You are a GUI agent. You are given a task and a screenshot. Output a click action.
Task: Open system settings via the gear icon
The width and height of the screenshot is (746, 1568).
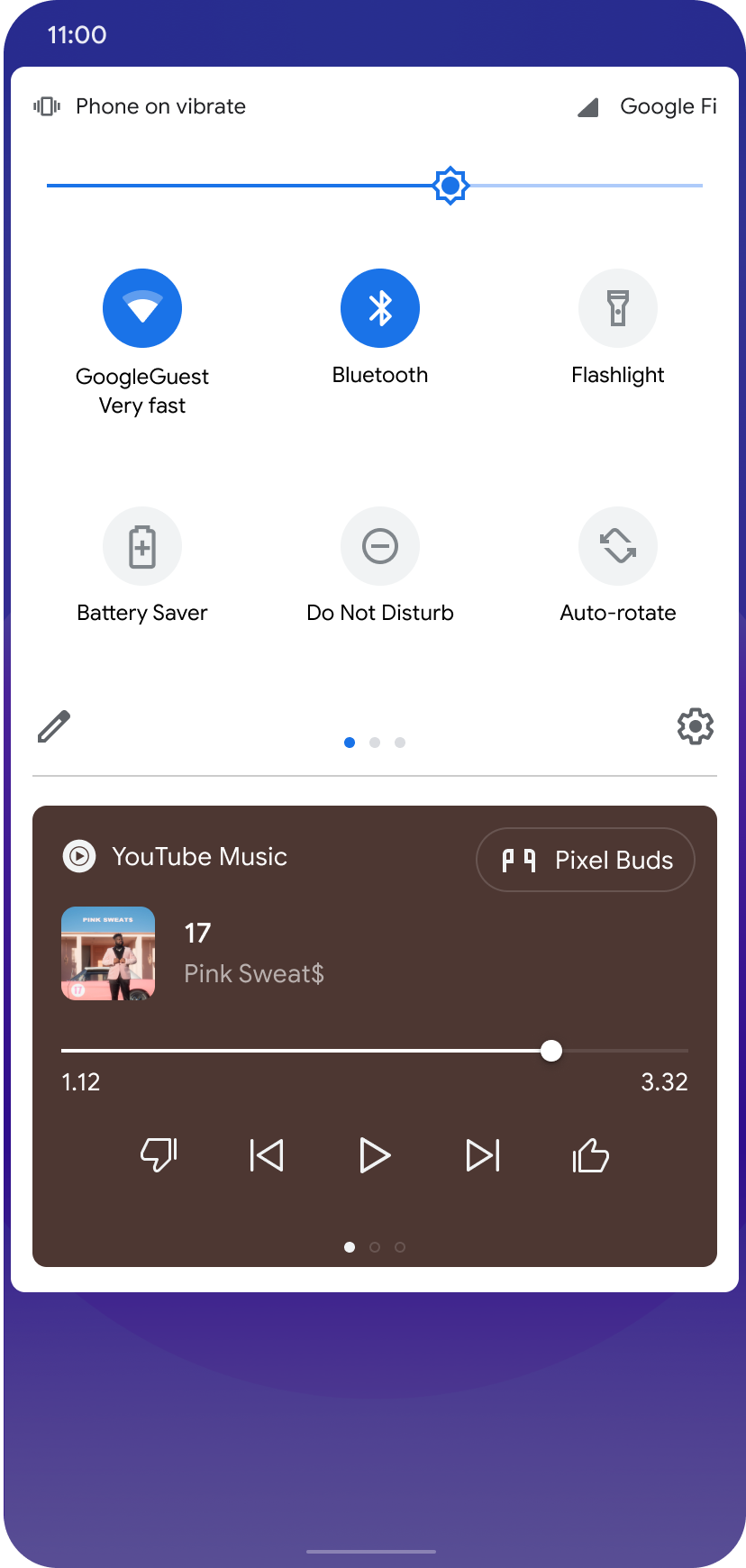click(x=696, y=726)
